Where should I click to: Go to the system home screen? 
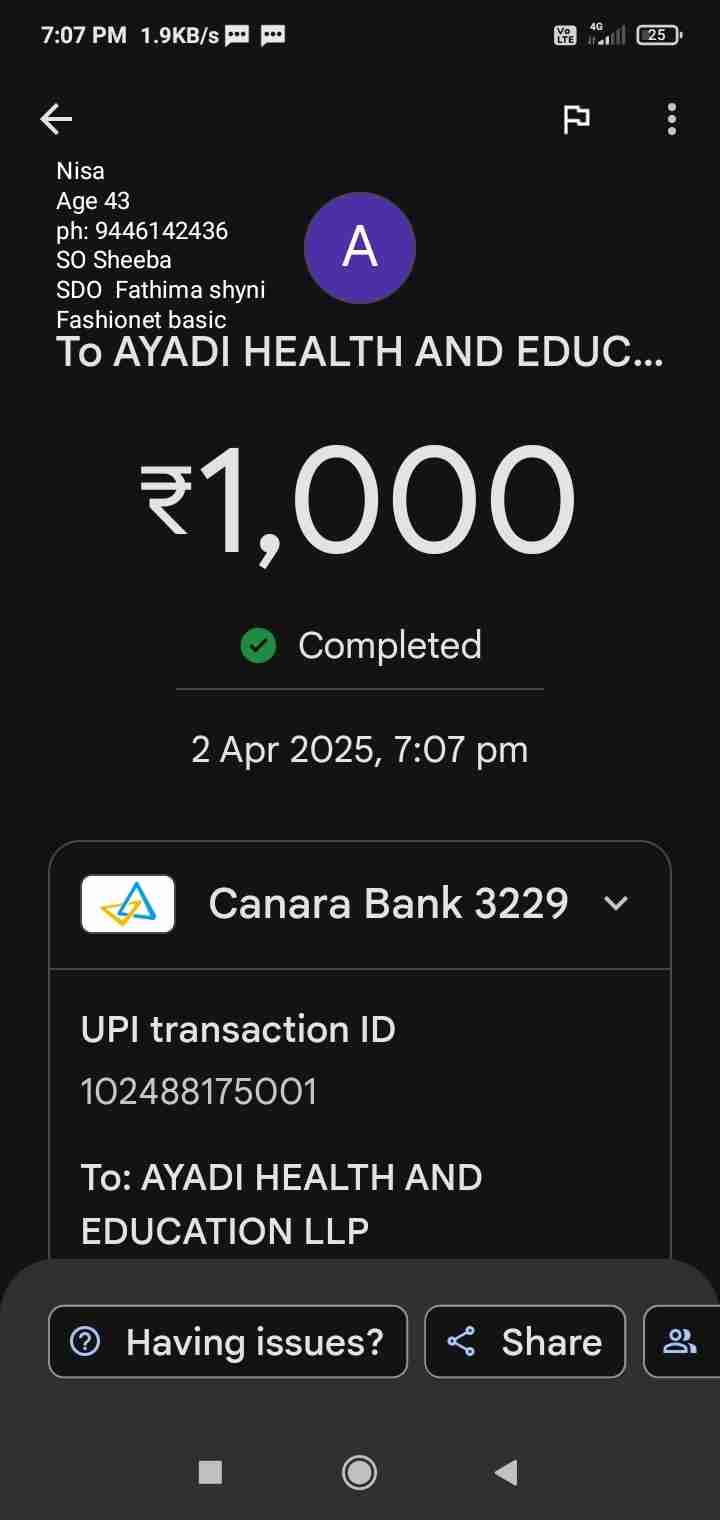point(359,1472)
